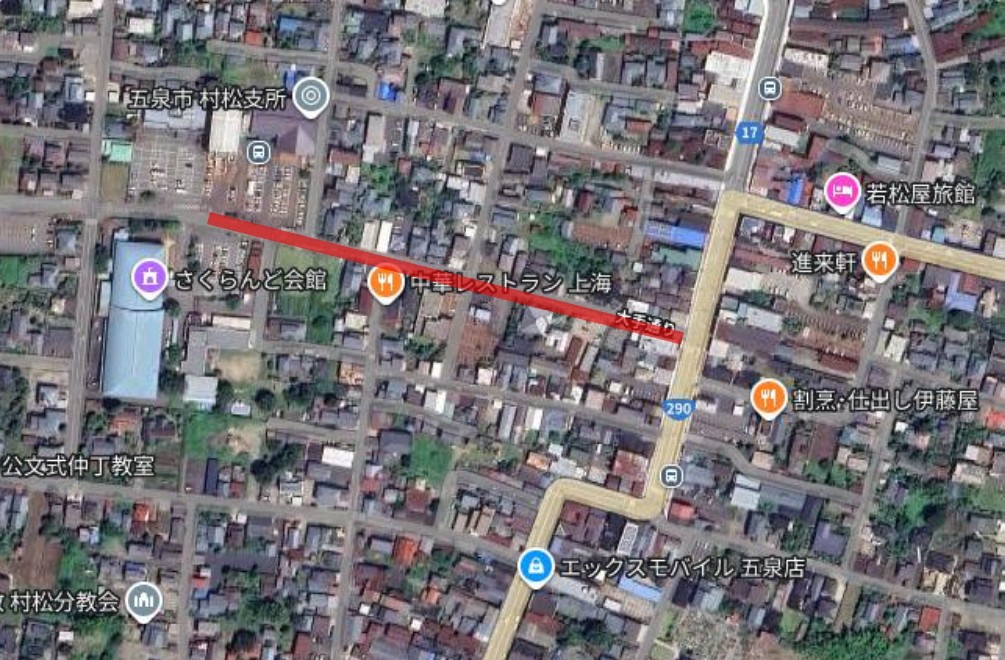Tap the 割烹・仕出し伊藤屋 restaurant pin
1005x660 pixels.
768,398
